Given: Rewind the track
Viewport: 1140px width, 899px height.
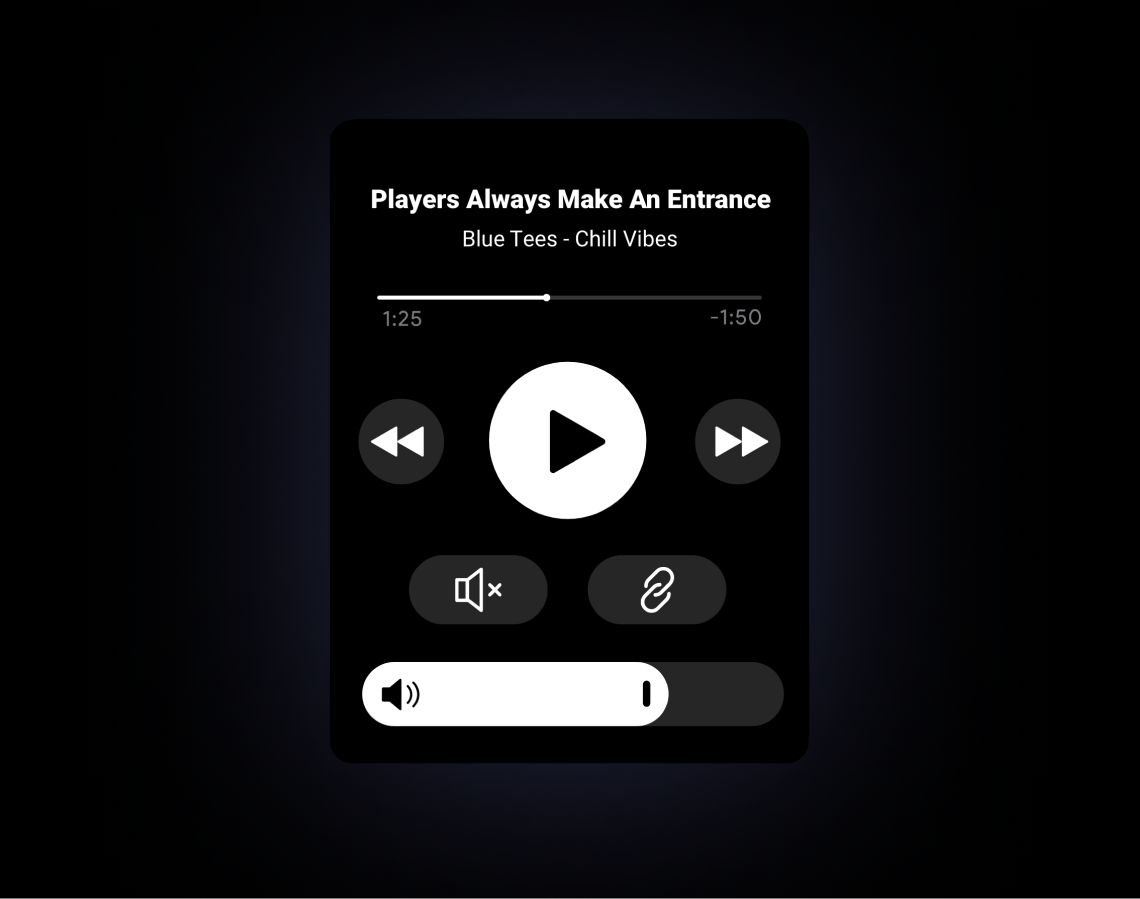Looking at the screenshot, I should 401,441.
